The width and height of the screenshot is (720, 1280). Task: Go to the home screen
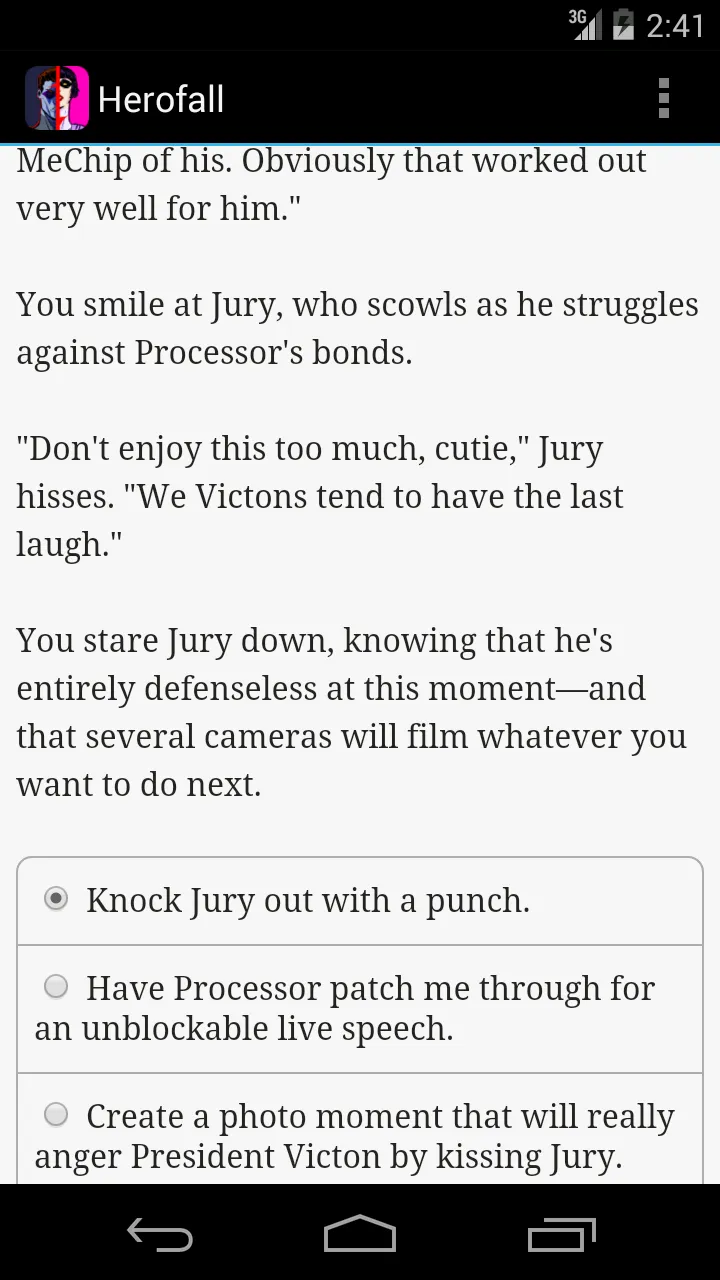360,1234
